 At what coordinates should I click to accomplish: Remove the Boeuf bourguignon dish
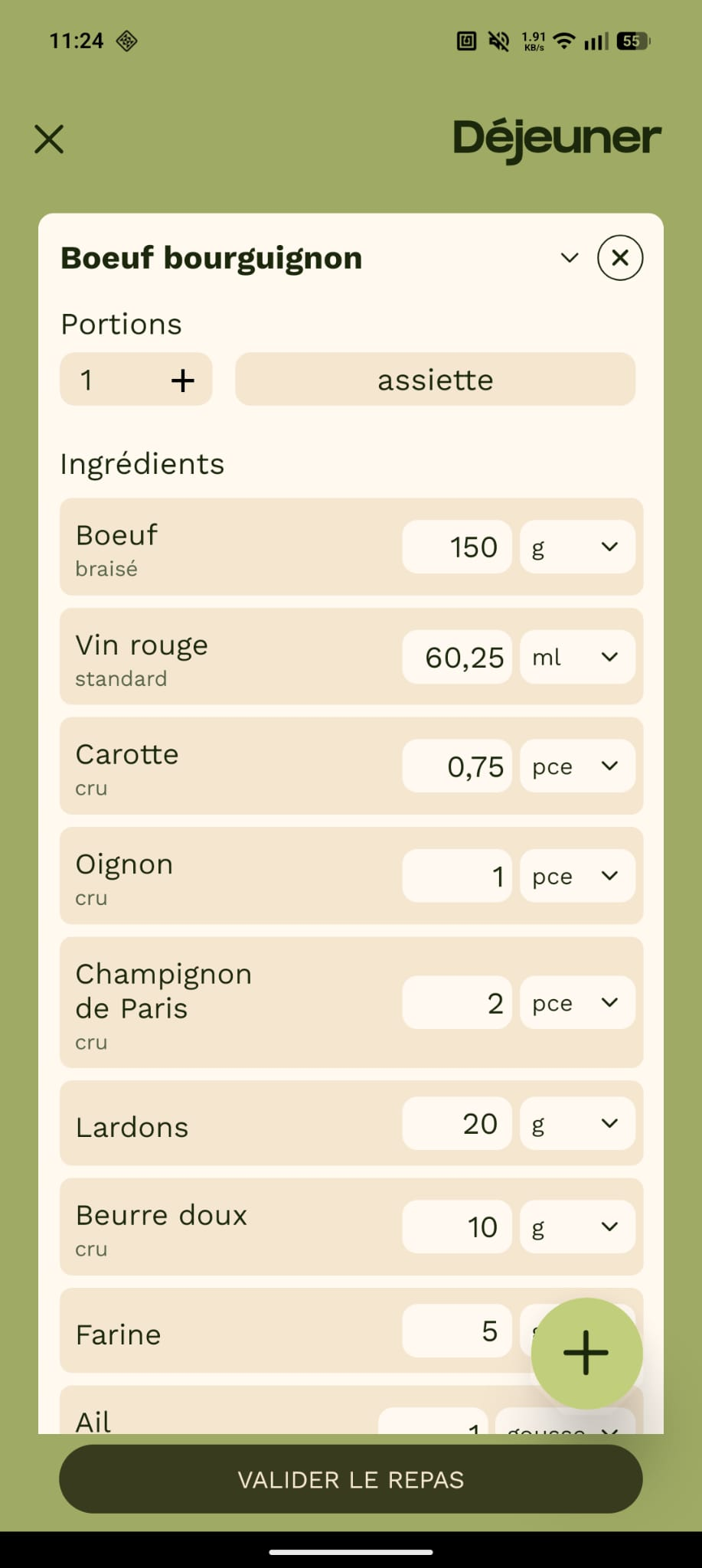click(620, 257)
